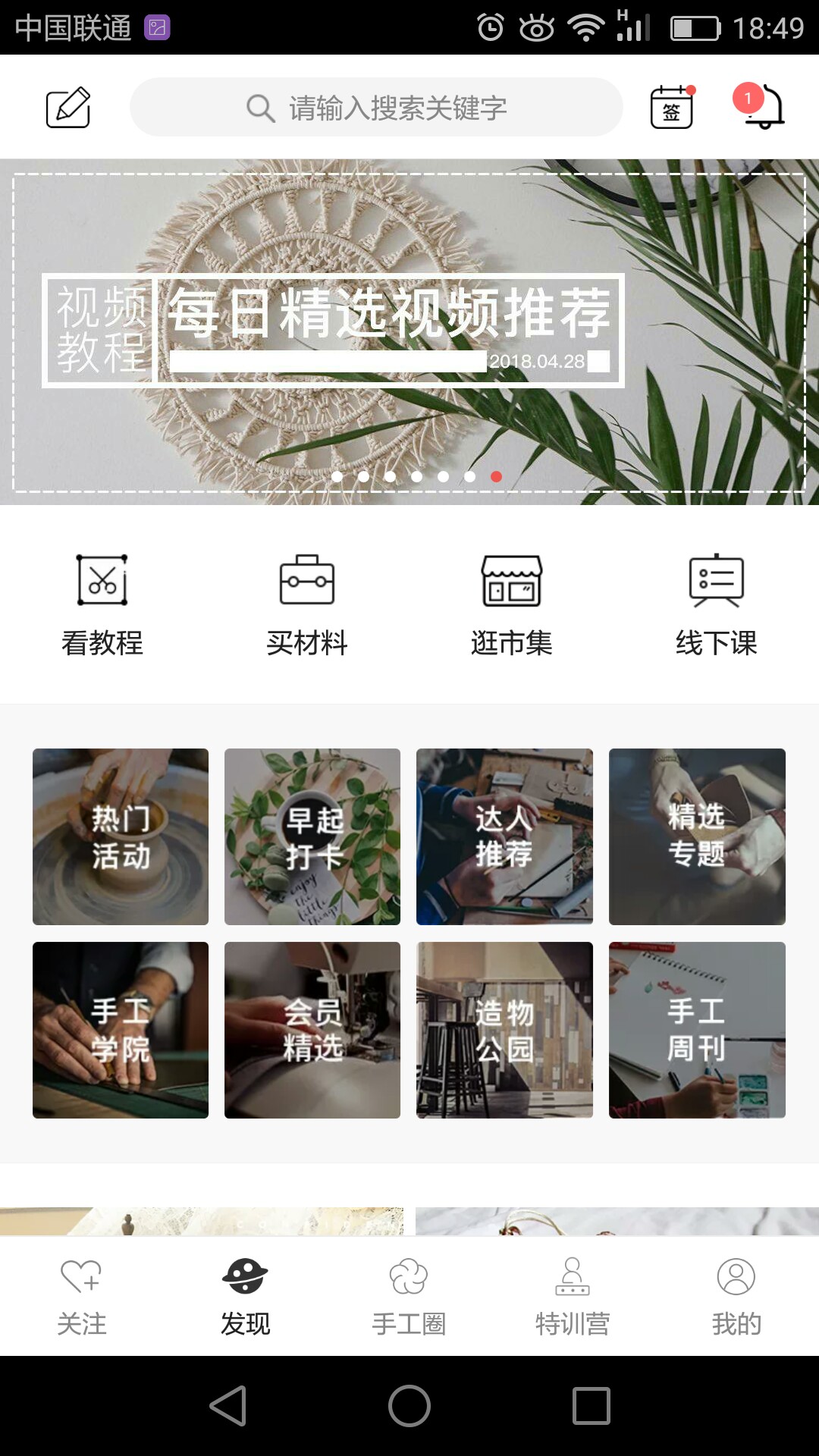Switch to the 我的 tab
Image resolution: width=819 pixels, height=1456 pixels.
(736, 1297)
